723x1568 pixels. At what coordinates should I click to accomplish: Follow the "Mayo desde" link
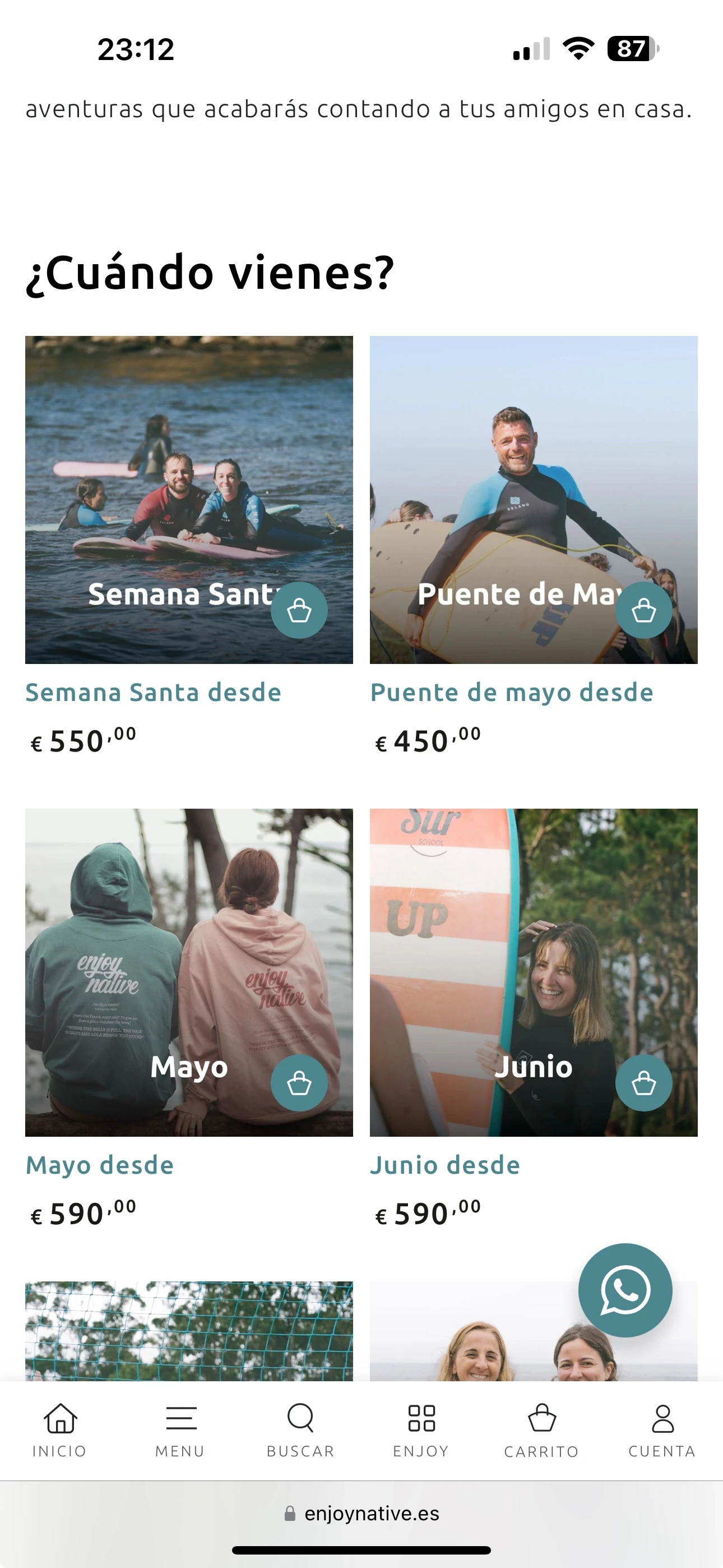point(100,1165)
